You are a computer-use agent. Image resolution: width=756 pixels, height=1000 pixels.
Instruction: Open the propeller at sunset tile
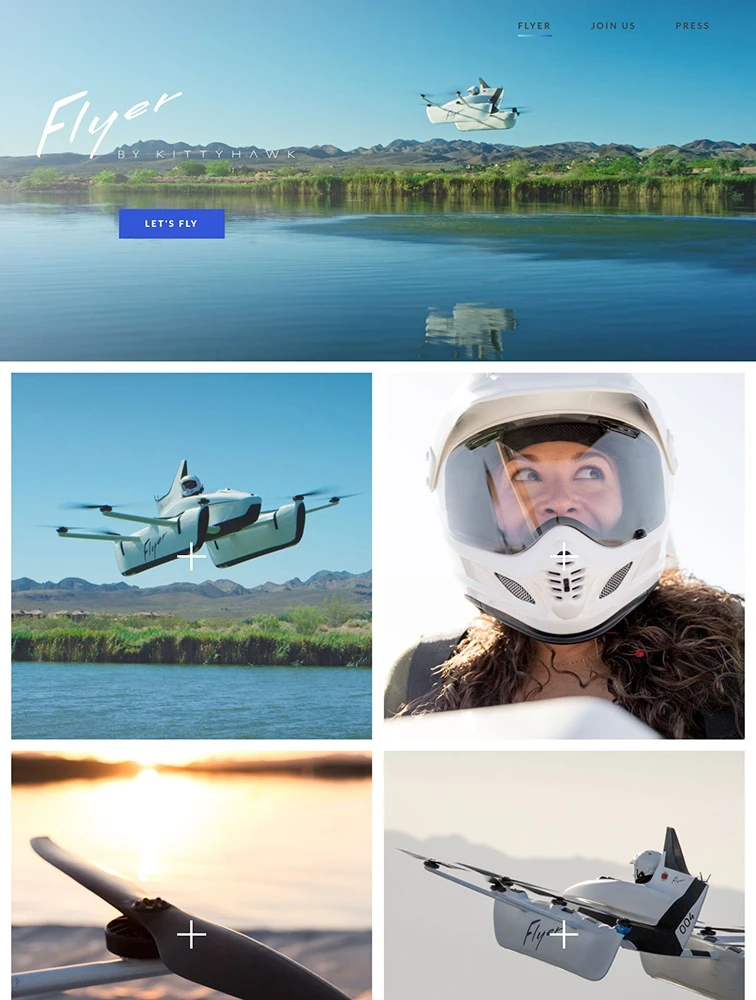191,935
